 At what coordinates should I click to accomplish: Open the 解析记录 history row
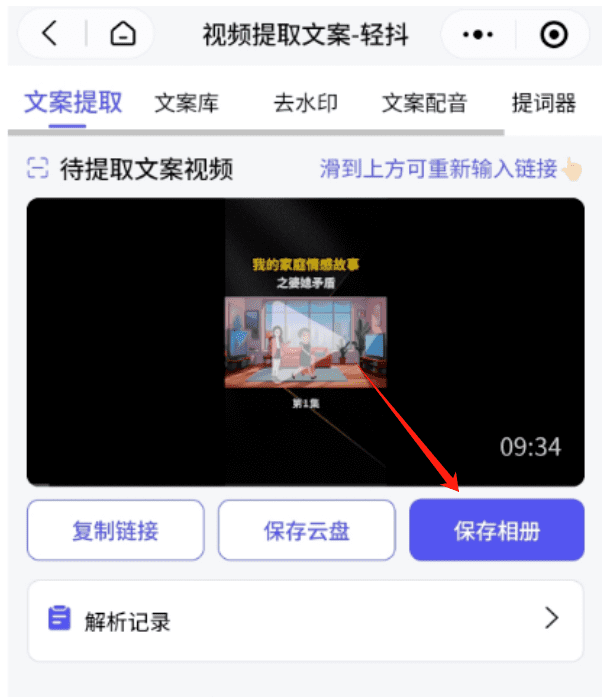click(x=305, y=621)
